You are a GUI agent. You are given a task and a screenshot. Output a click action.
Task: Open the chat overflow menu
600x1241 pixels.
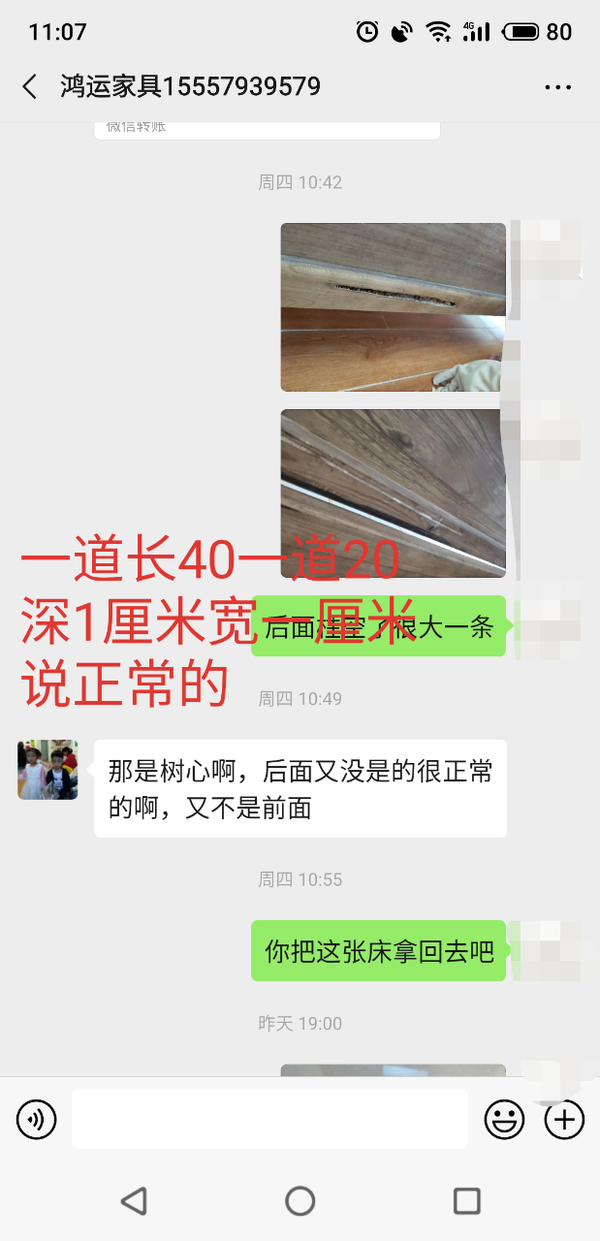point(557,87)
